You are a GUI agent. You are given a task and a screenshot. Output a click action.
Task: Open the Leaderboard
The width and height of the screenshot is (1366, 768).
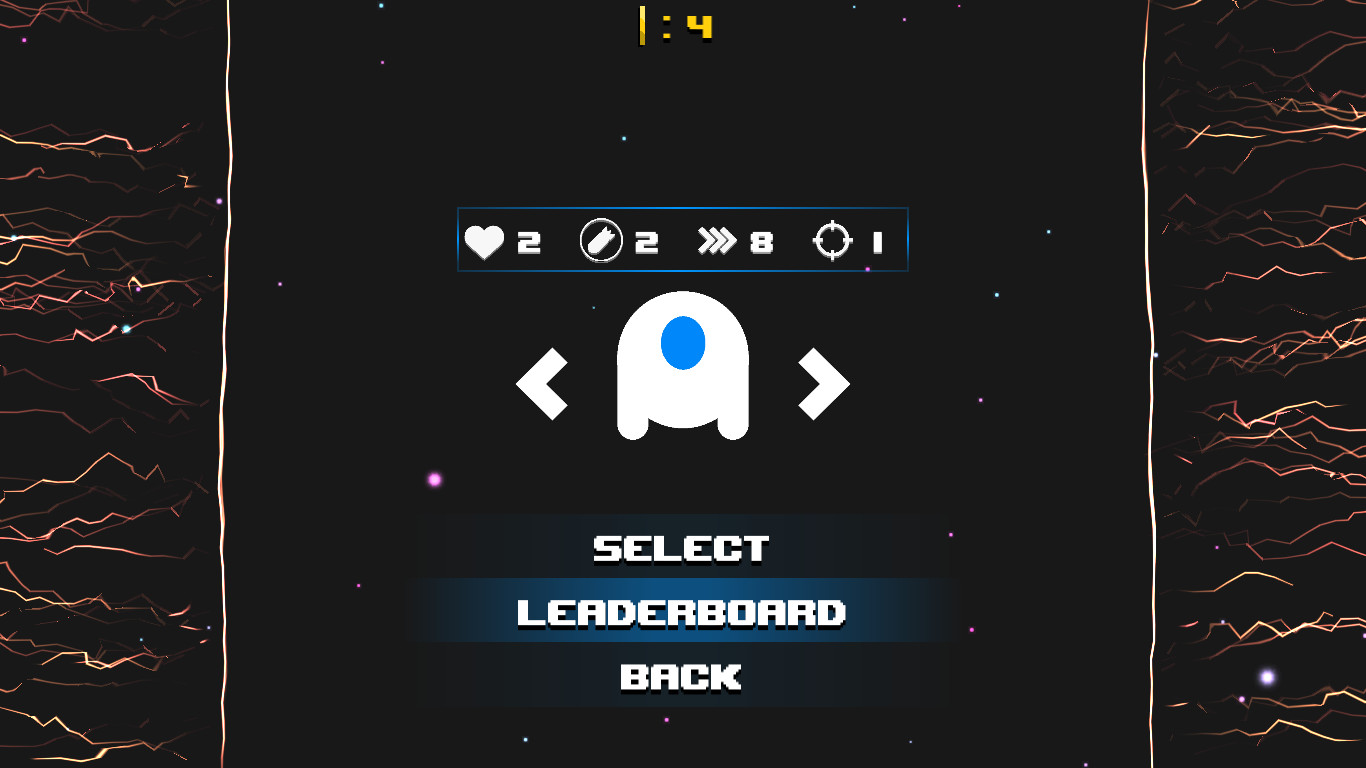(681, 612)
